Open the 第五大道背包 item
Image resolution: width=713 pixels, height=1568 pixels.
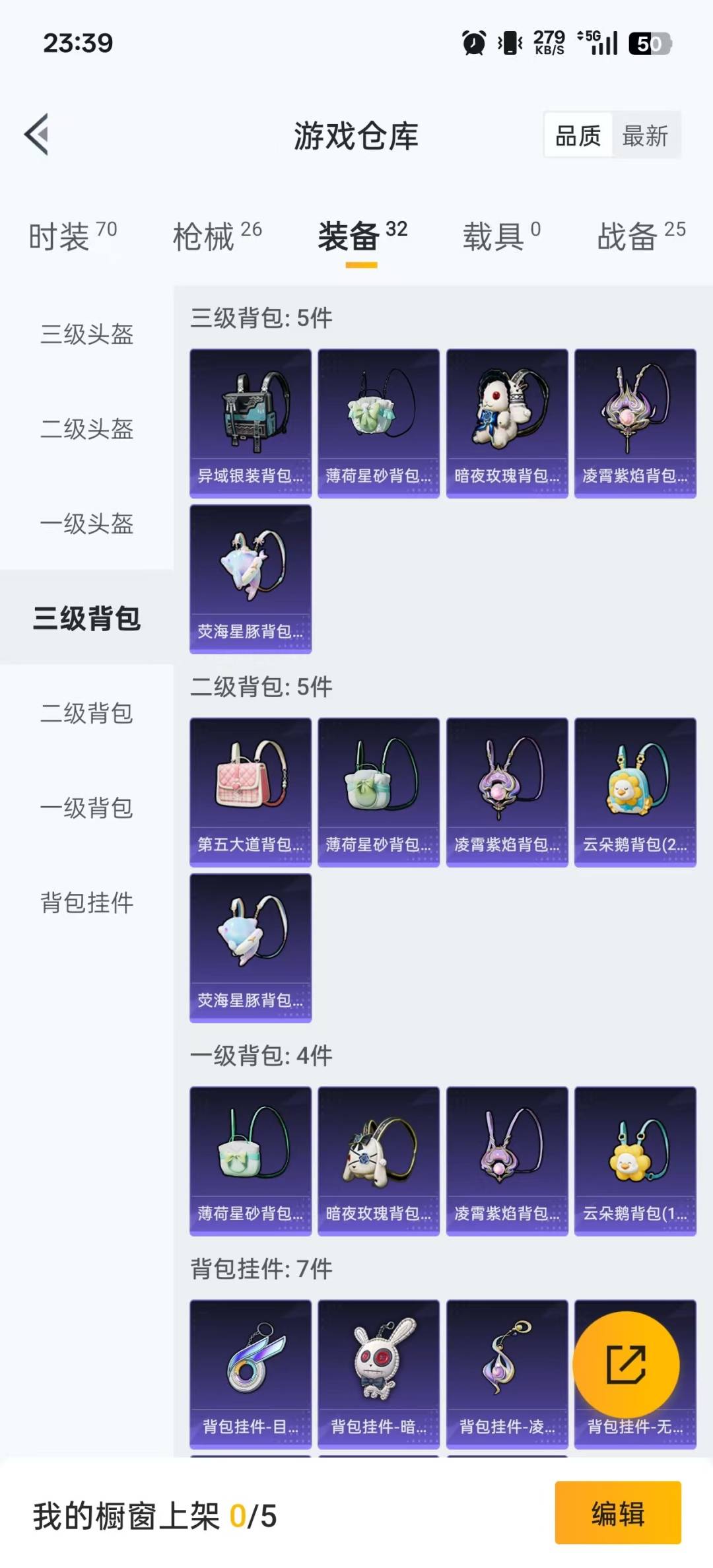pyautogui.click(x=250, y=792)
